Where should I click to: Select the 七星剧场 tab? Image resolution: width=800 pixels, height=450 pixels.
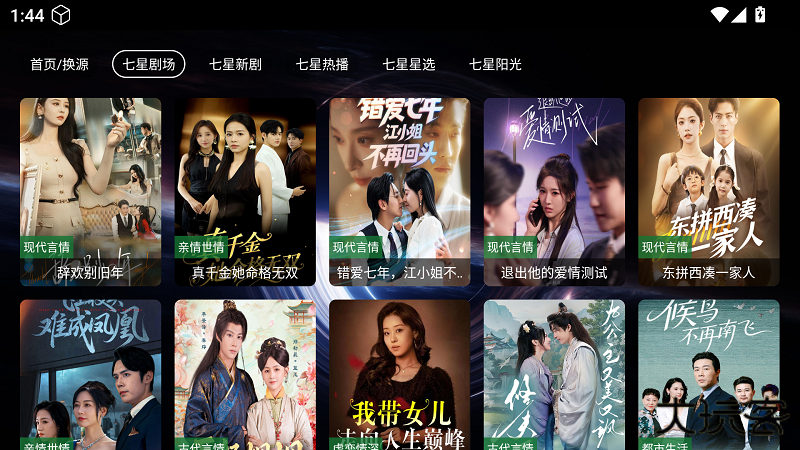pos(148,64)
